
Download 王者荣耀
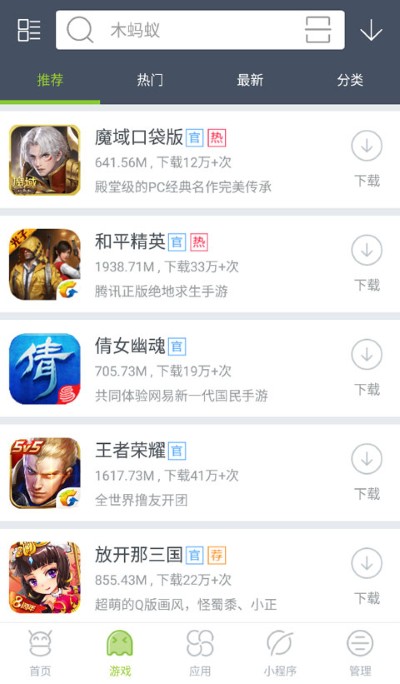[x=367, y=472]
